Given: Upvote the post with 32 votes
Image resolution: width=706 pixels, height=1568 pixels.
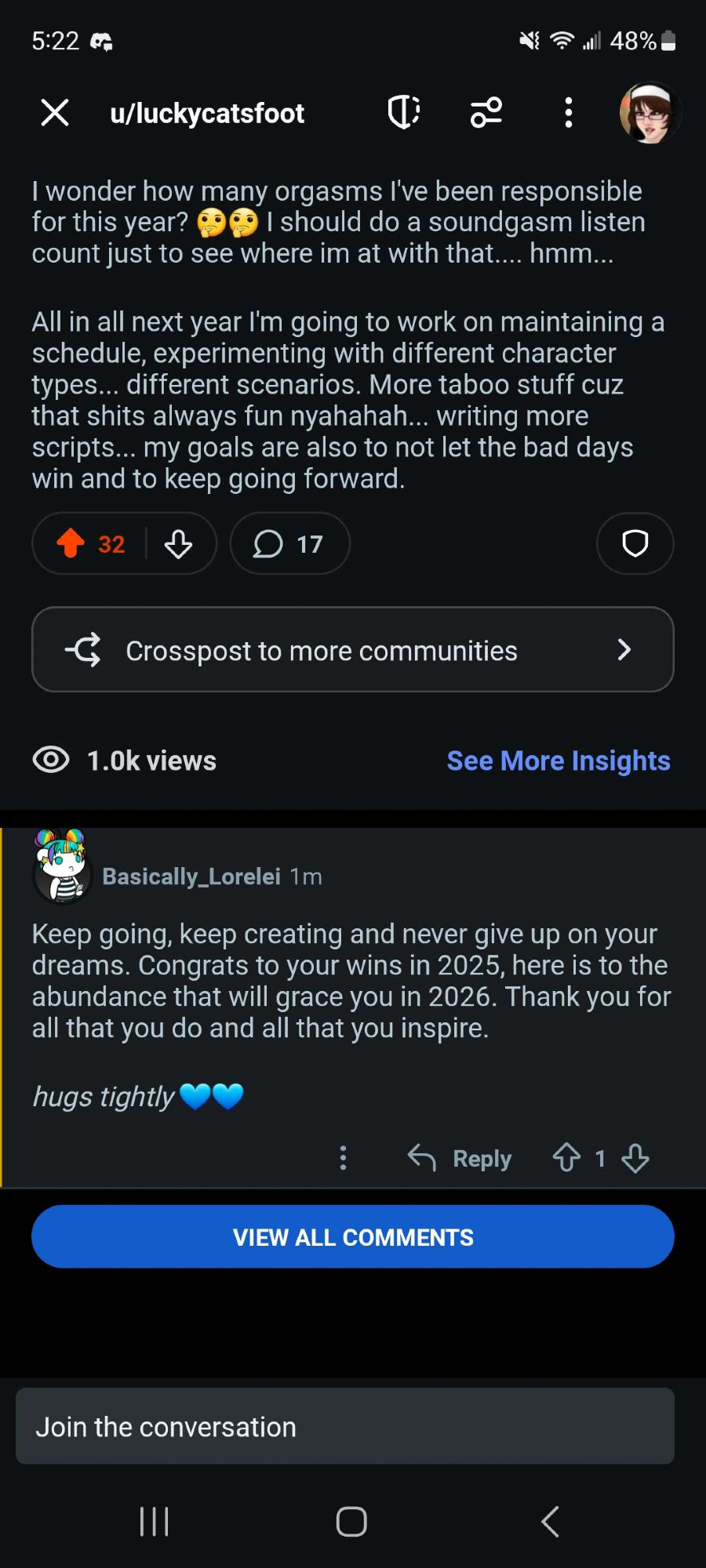Looking at the screenshot, I should coord(71,543).
